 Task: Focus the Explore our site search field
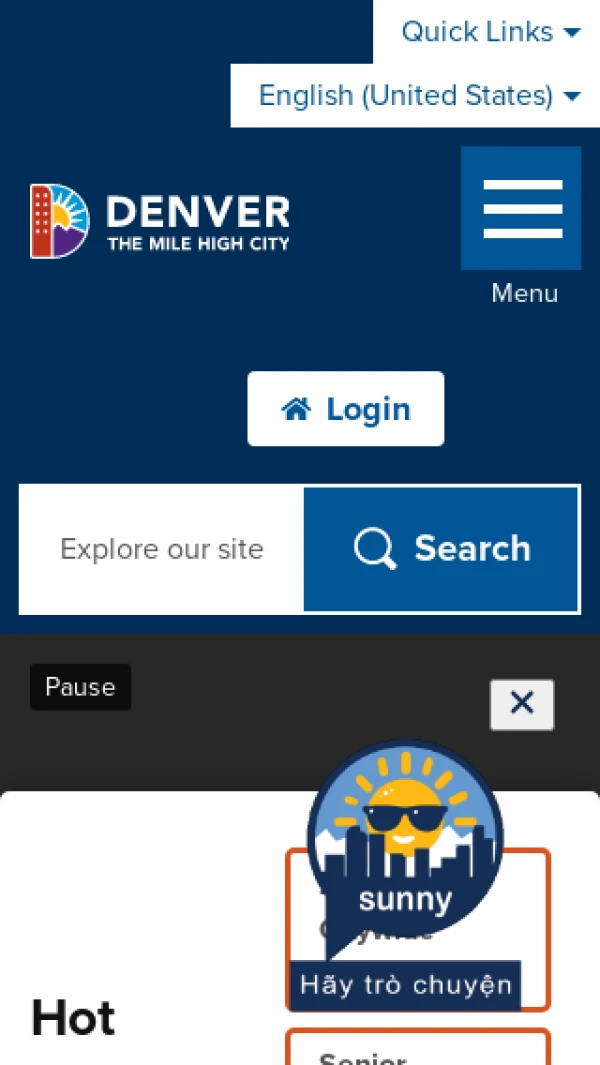(x=162, y=549)
